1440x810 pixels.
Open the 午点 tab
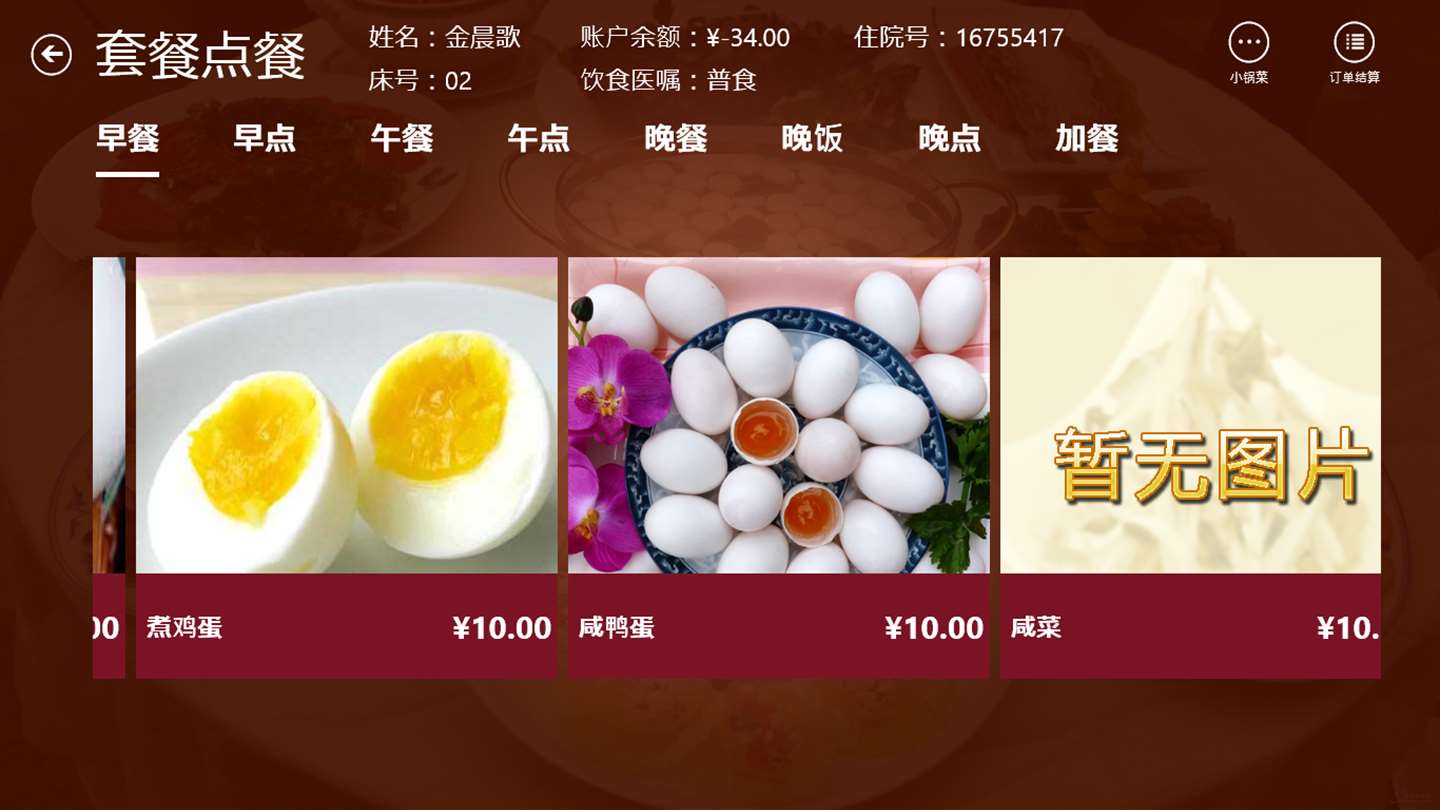click(x=538, y=138)
